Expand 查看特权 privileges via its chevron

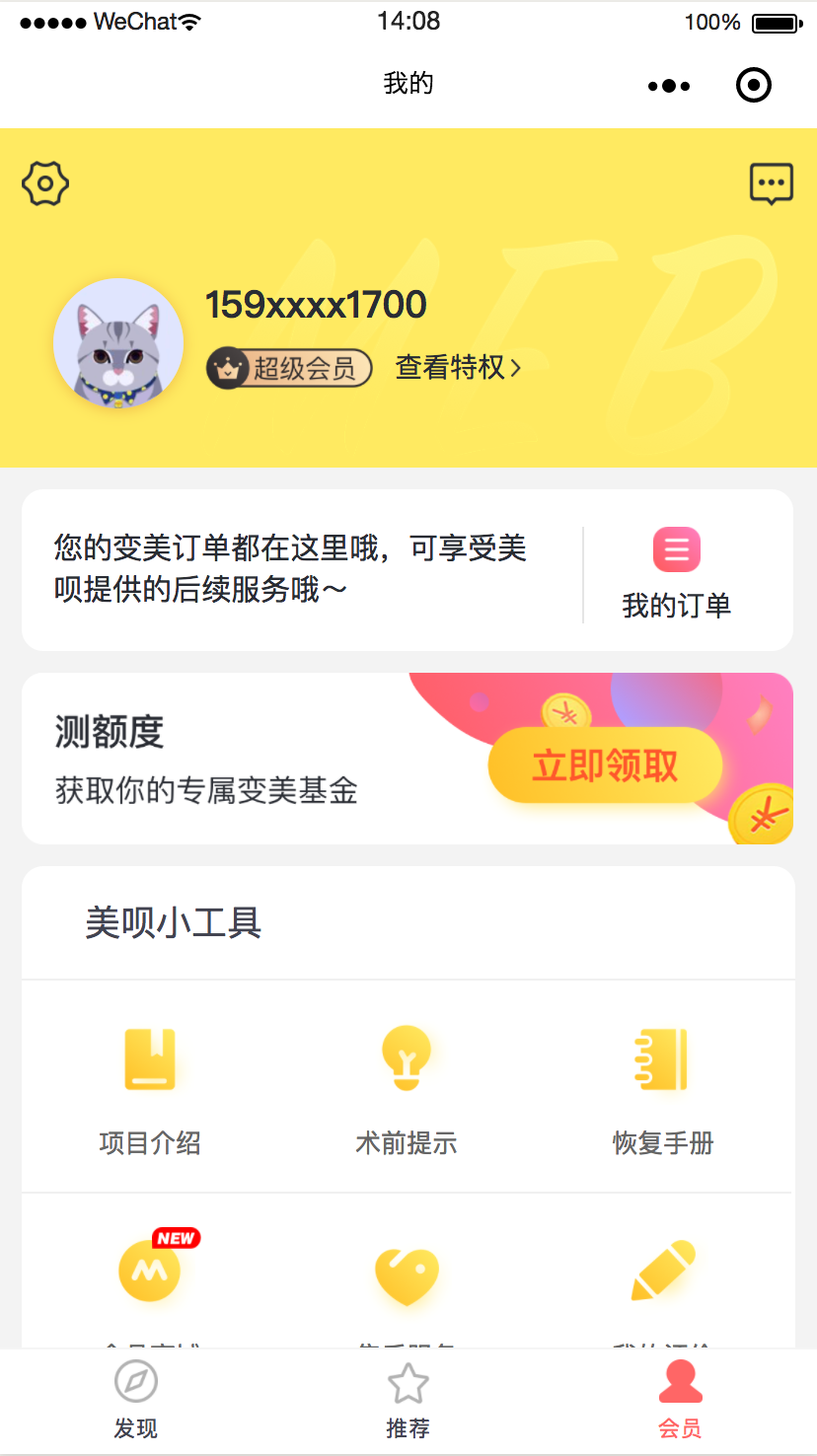coord(514,367)
